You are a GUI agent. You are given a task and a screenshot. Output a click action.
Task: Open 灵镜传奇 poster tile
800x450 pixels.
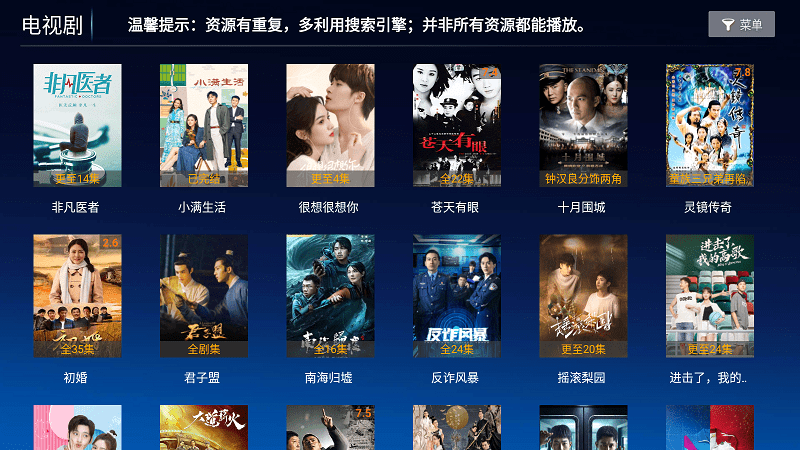[x=710, y=126]
